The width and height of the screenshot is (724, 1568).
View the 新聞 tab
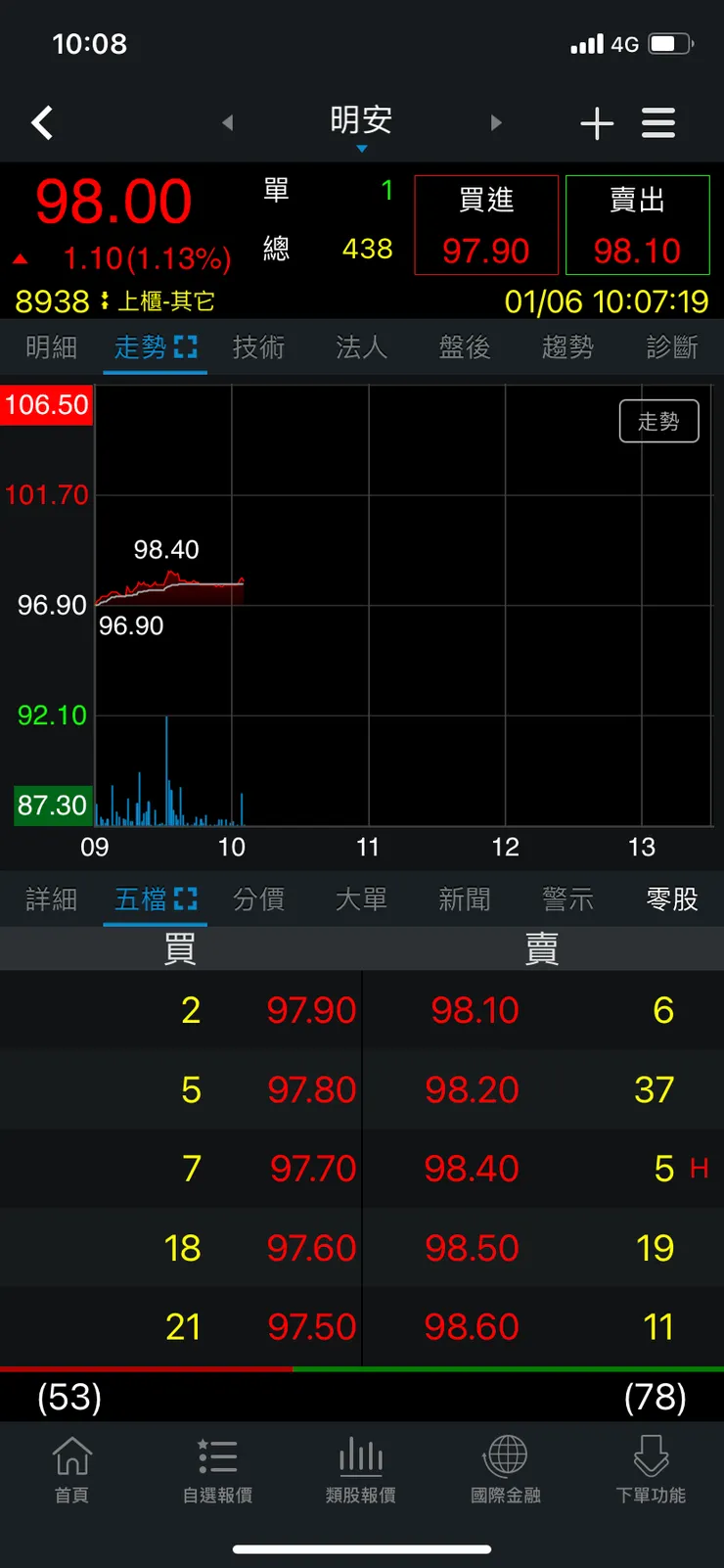tap(465, 899)
